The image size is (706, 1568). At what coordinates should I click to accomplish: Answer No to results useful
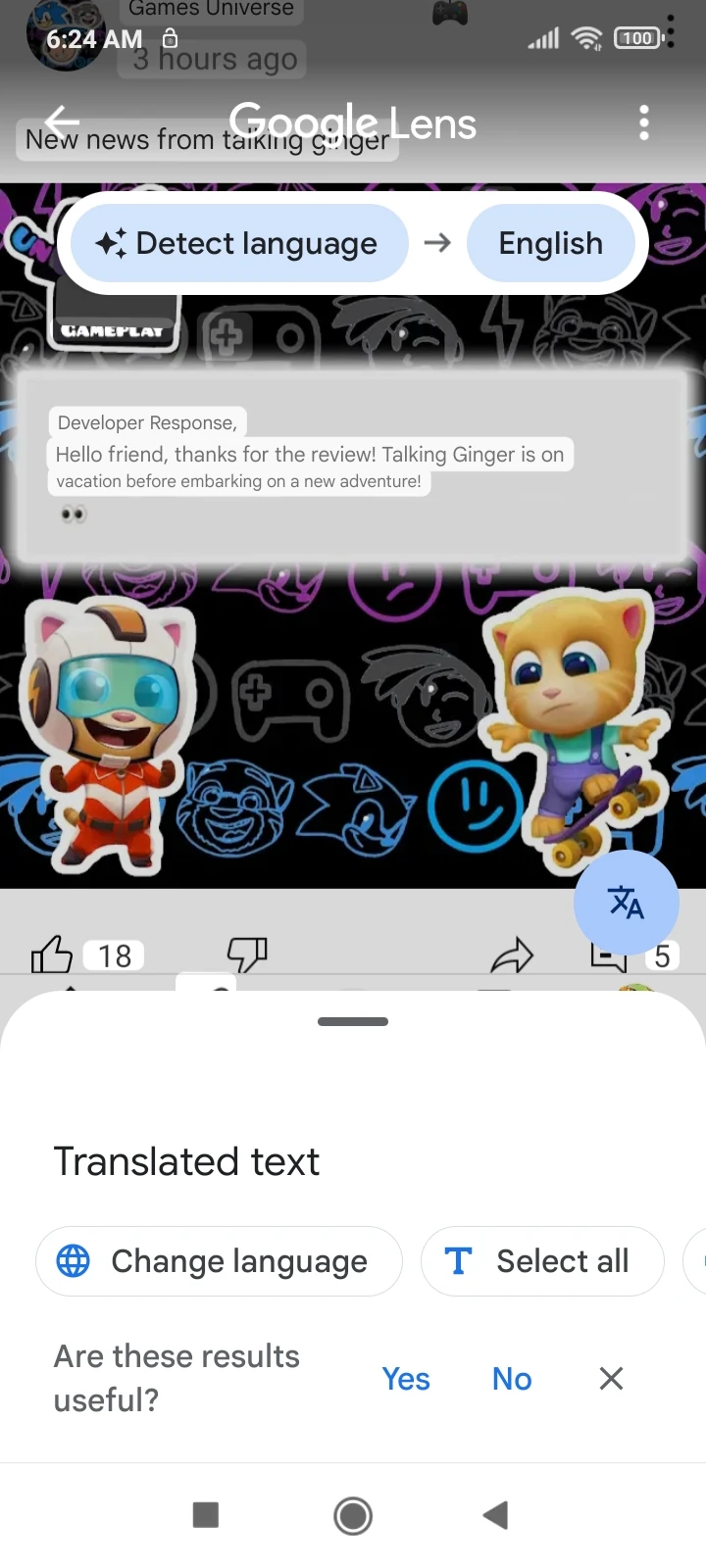(512, 1379)
